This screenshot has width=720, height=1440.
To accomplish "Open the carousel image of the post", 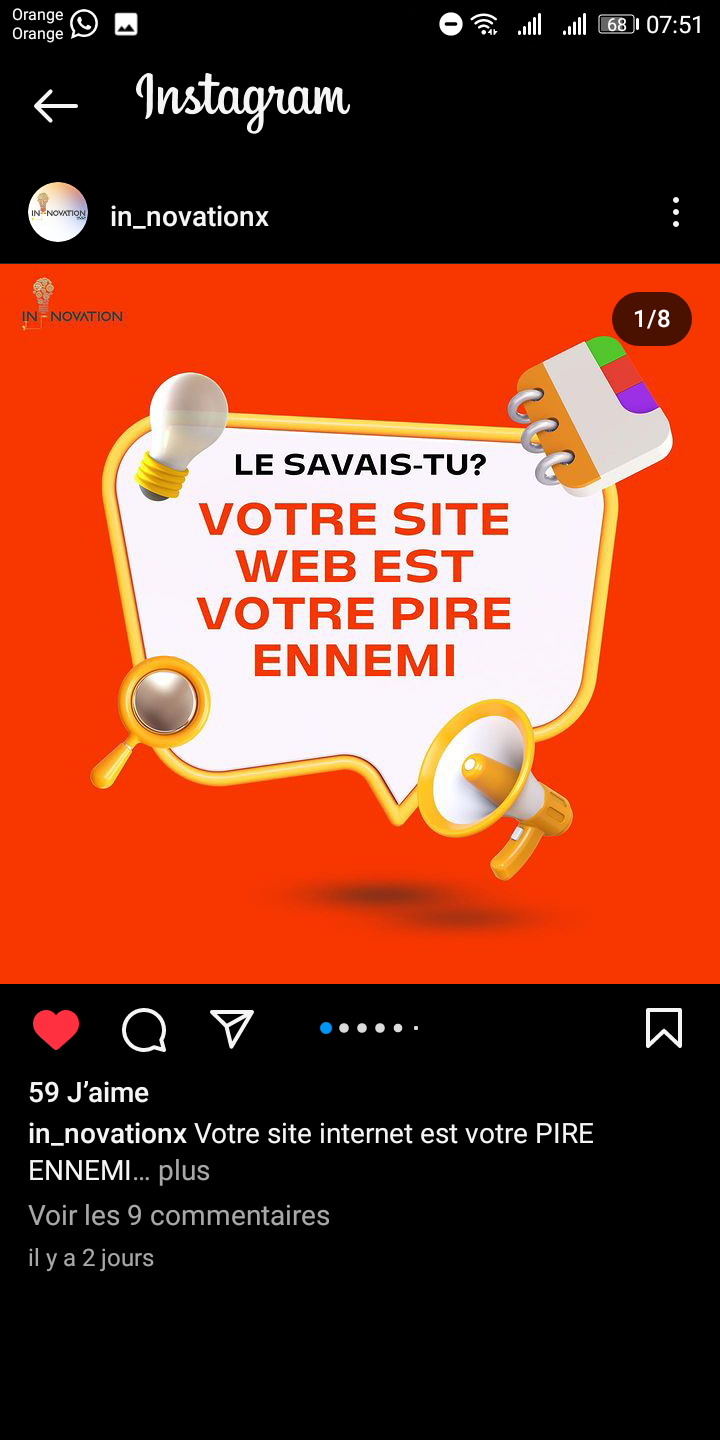I will coord(360,624).
